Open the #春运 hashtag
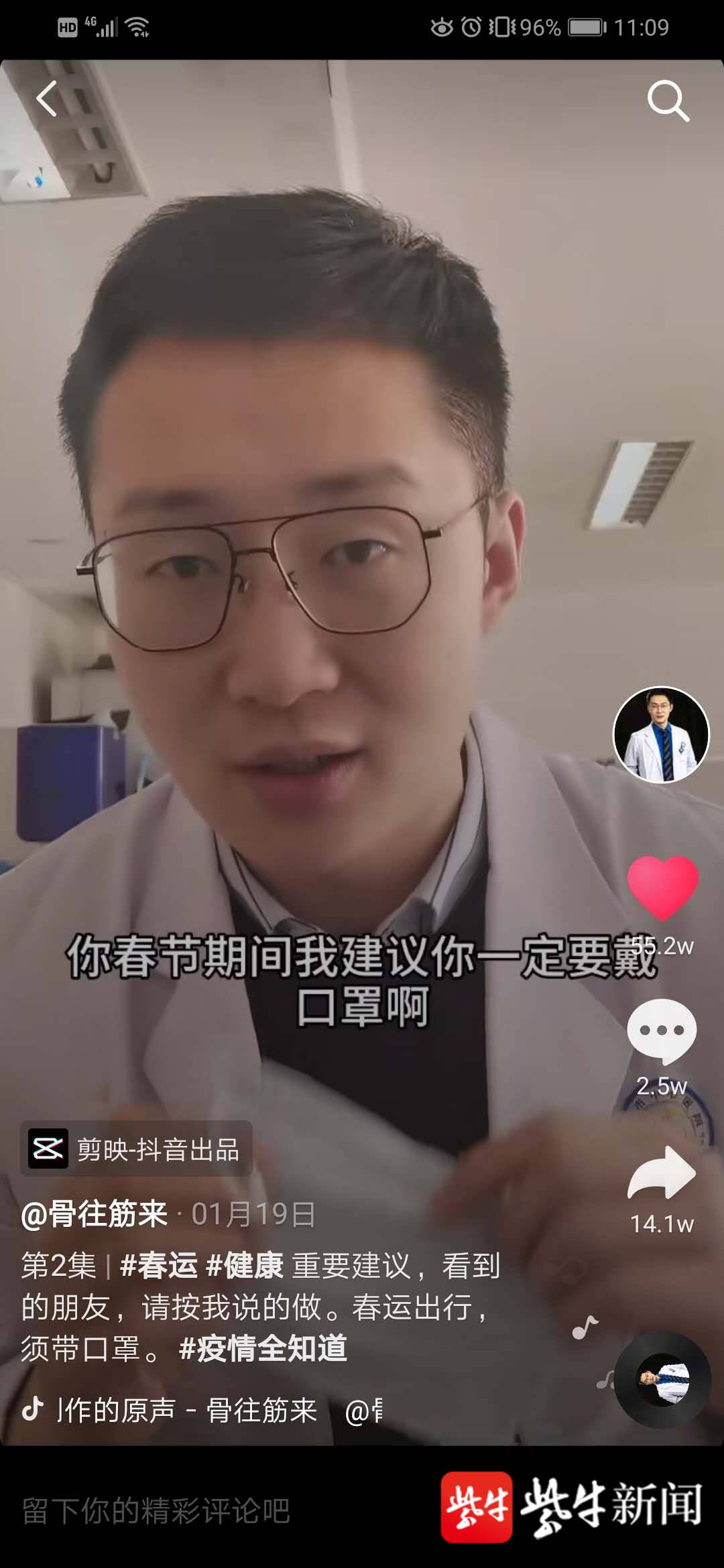Image resolution: width=724 pixels, height=1568 pixels. click(x=158, y=1266)
